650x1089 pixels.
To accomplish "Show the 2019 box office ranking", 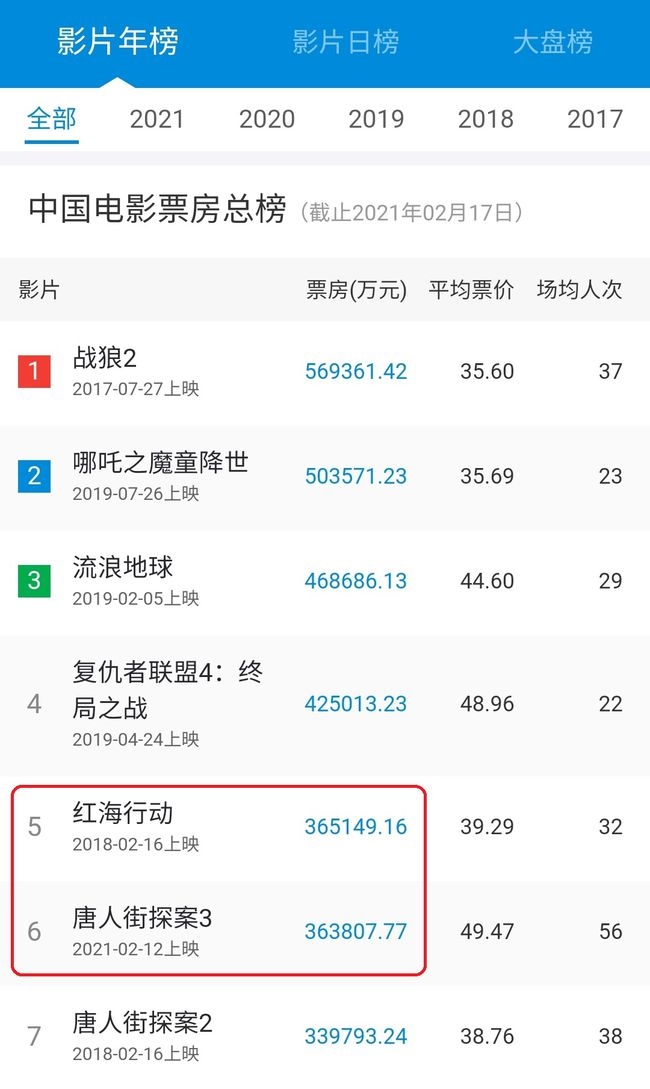I will coord(376,119).
